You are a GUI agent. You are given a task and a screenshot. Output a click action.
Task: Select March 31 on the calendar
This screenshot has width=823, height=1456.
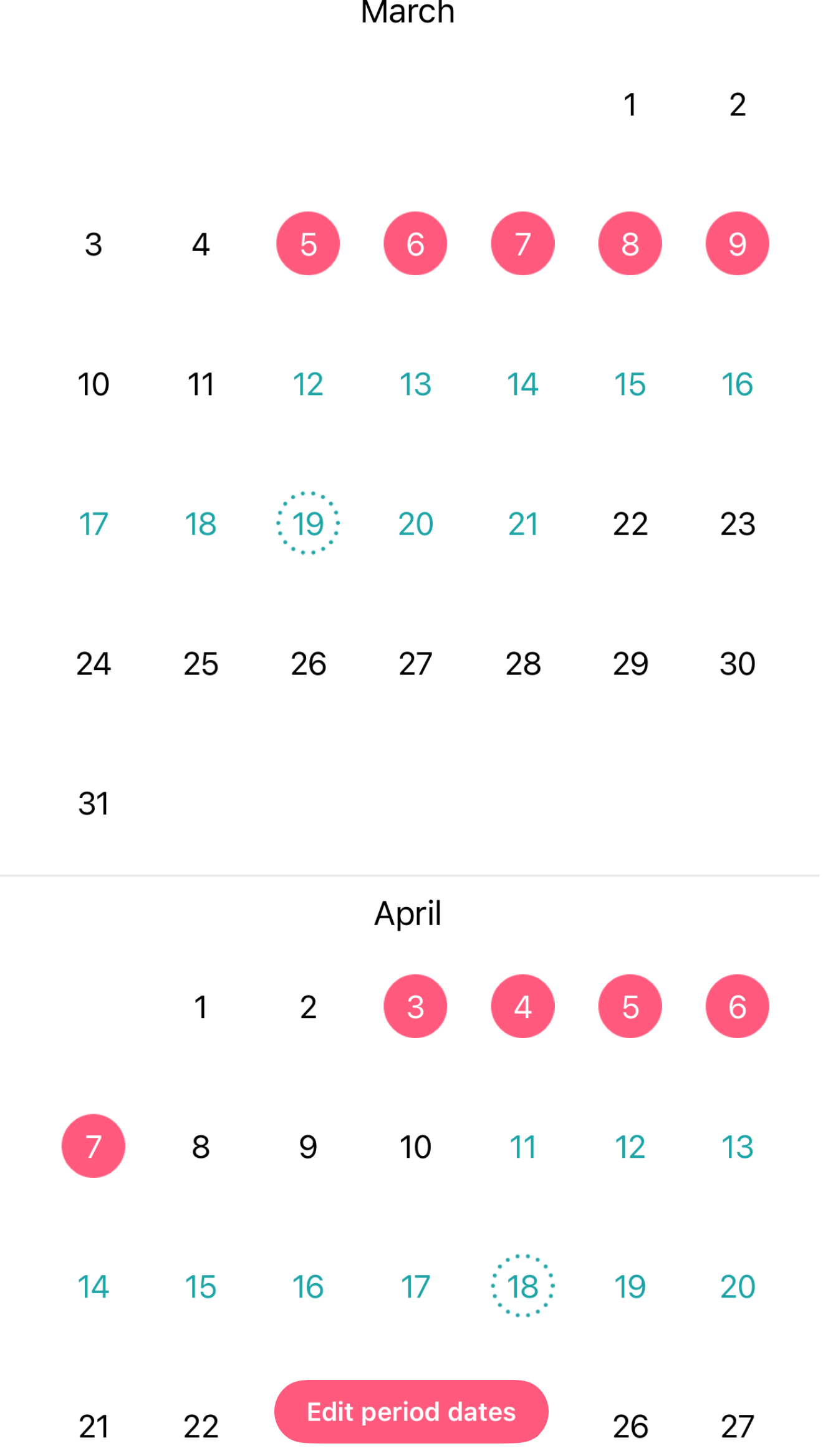click(x=94, y=803)
